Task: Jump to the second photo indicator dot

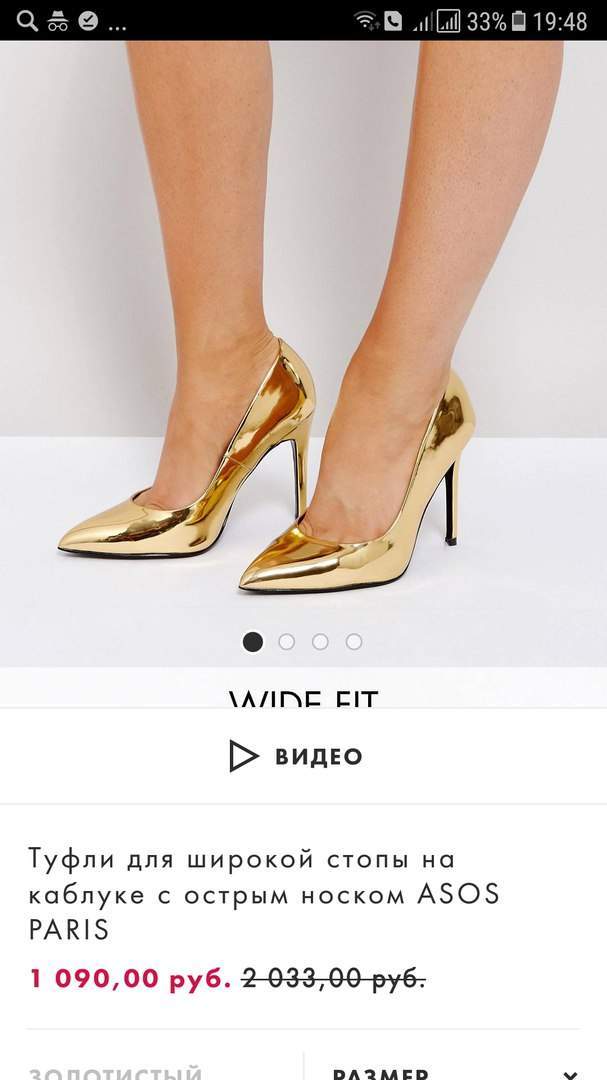Action: click(x=287, y=642)
